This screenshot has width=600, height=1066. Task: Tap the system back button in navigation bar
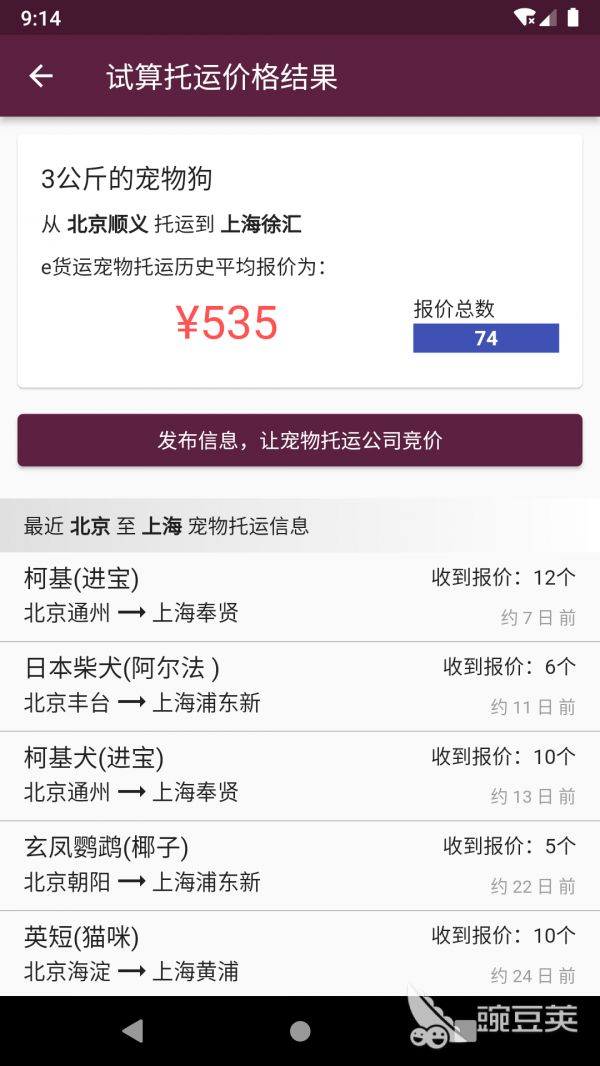(133, 1031)
